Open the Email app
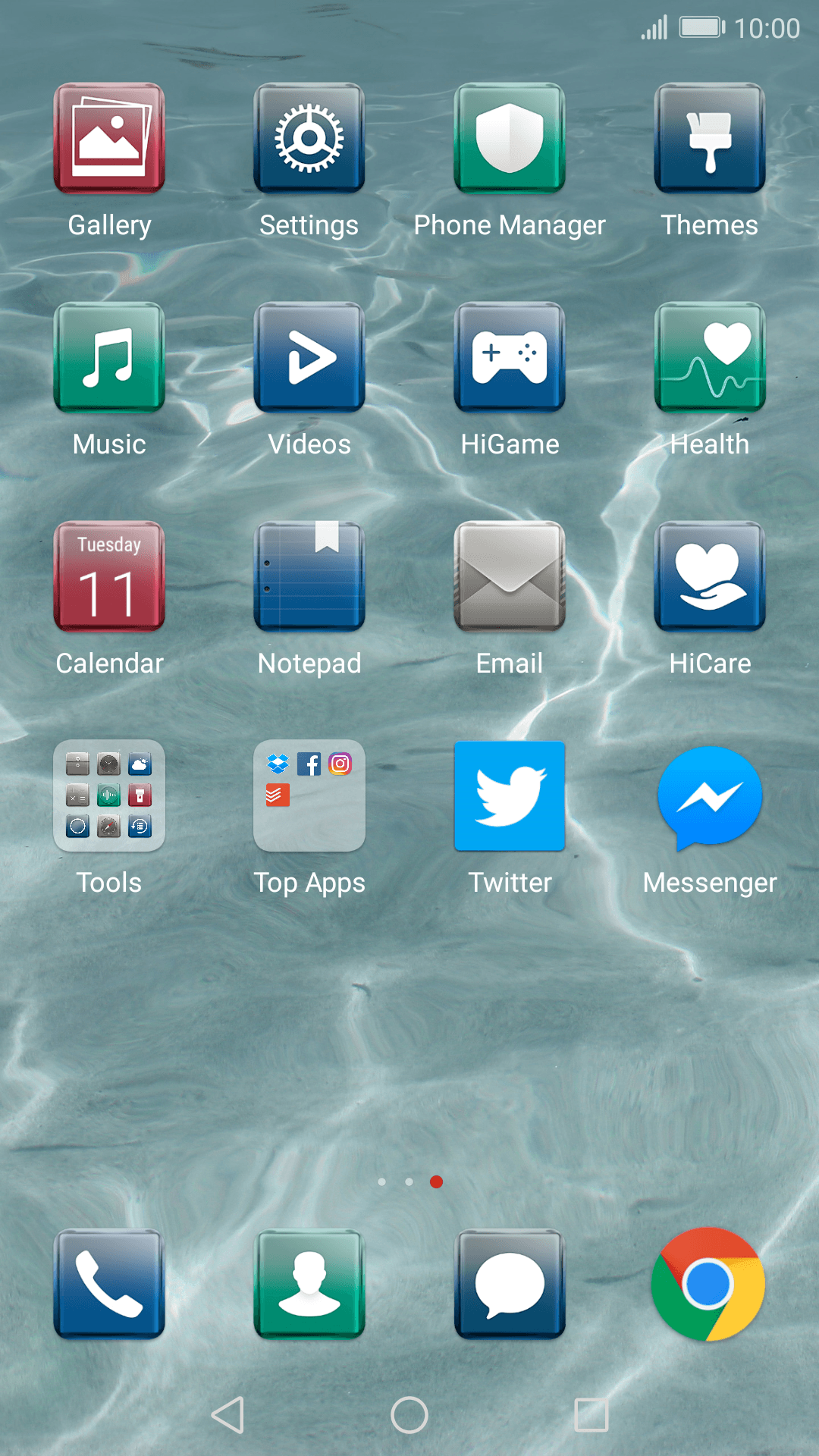819x1456 pixels. click(510, 576)
